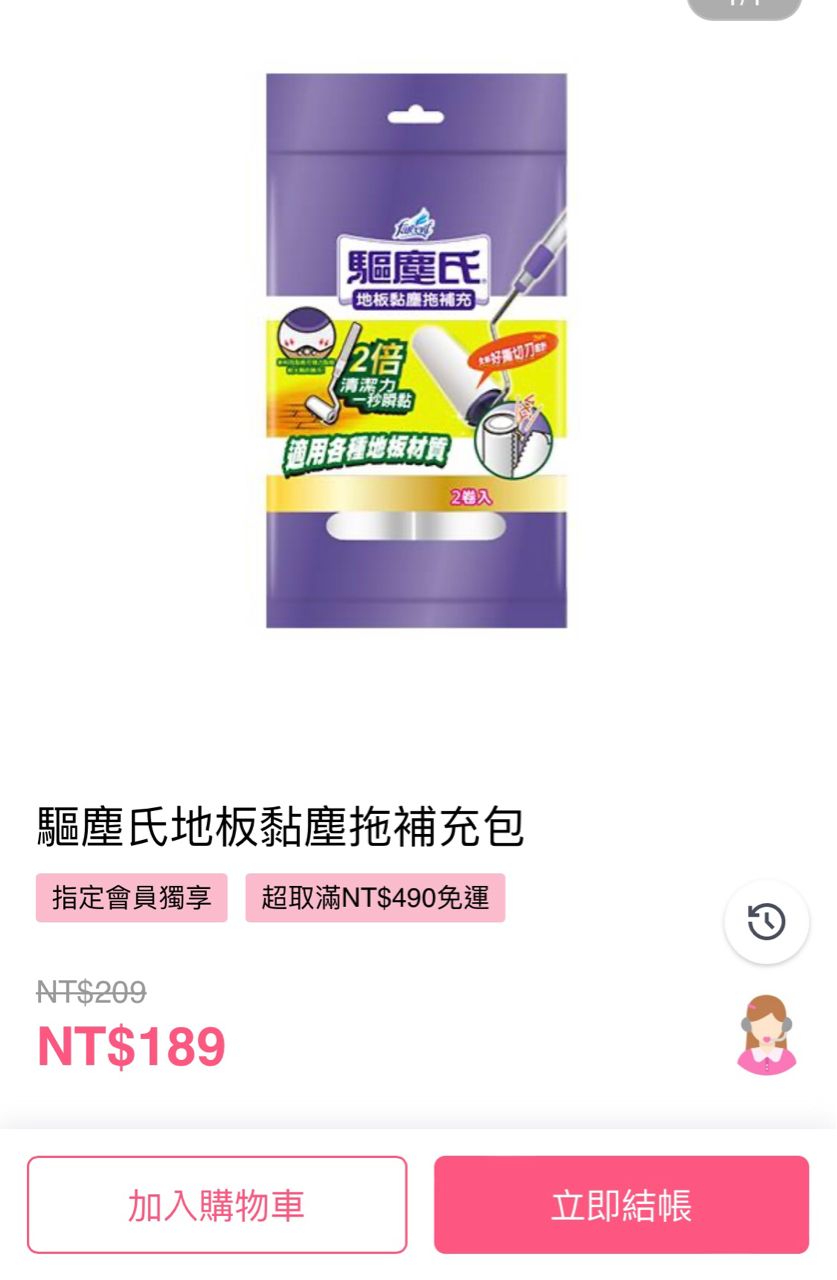The image size is (837, 1280).
Task: Open the 驅塵氏 product image
Action: click(416, 350)
